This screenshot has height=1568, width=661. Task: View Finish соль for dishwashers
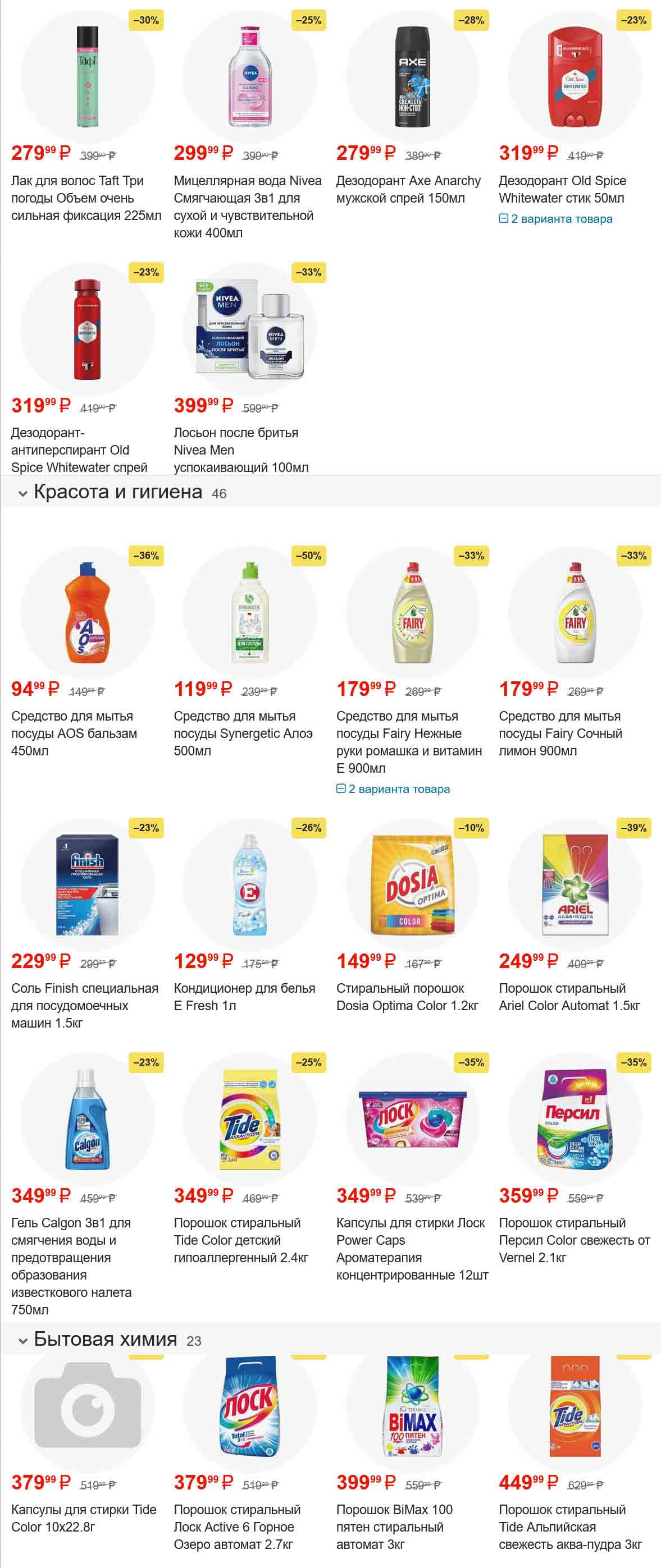point(84,1005)
